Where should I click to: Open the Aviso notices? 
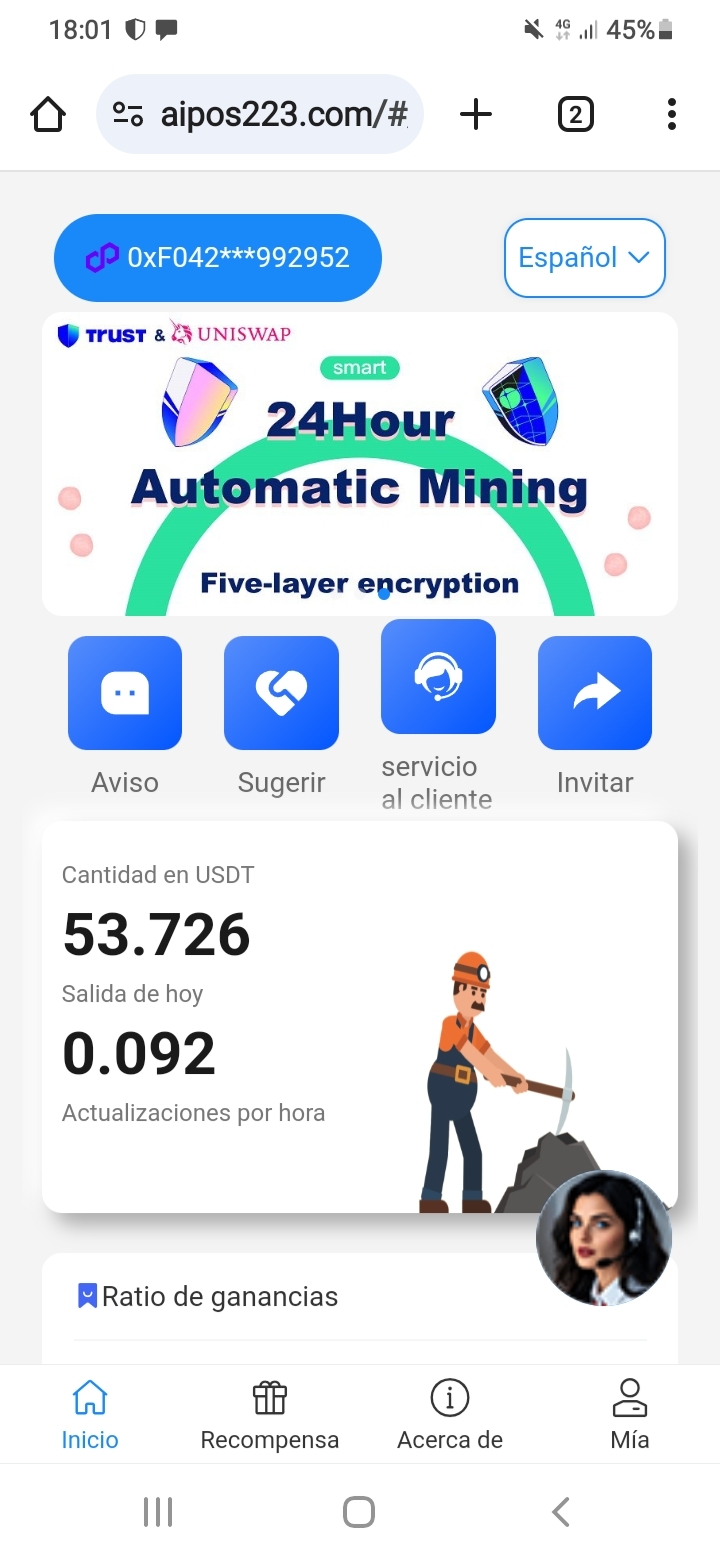125,694
